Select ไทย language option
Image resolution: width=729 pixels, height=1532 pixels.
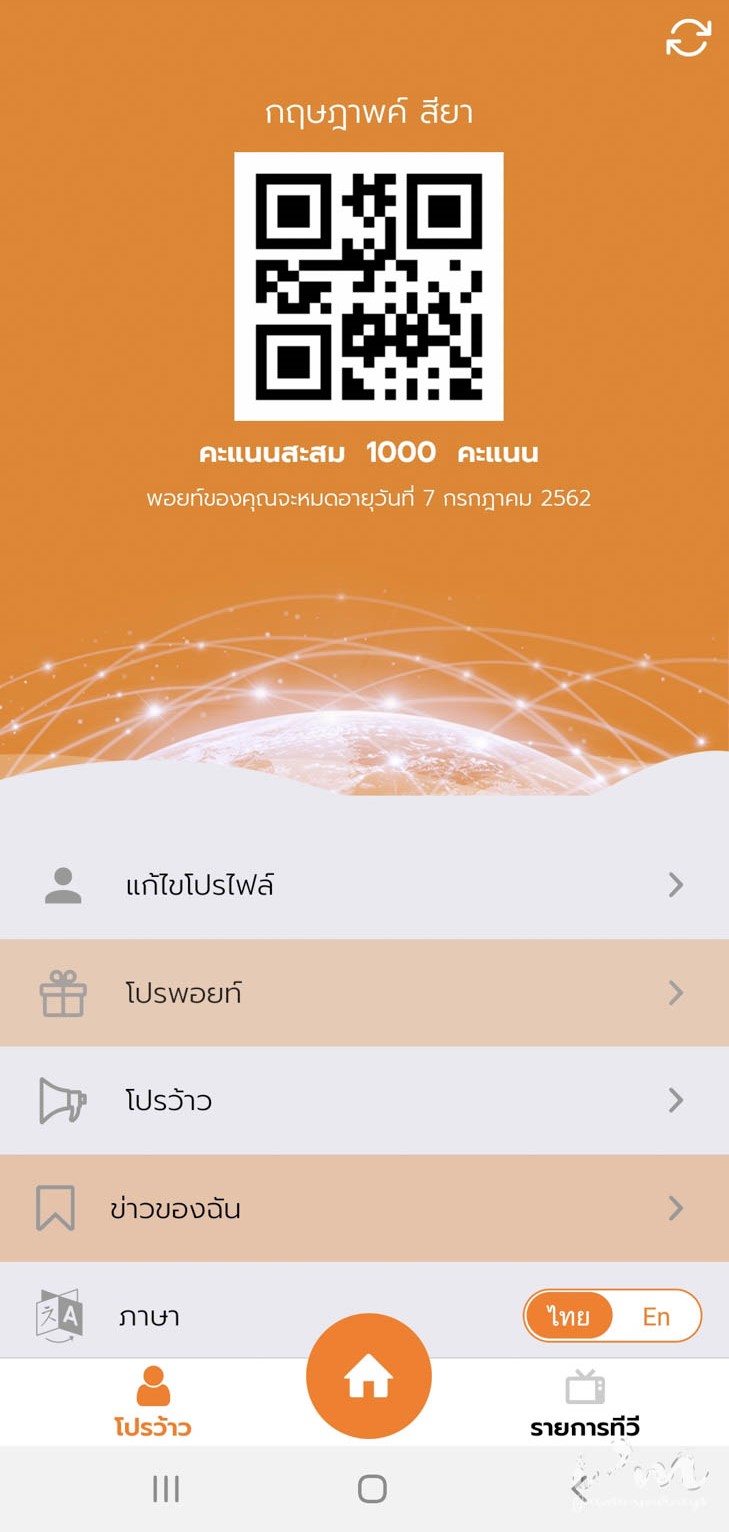coord(569,1316)
